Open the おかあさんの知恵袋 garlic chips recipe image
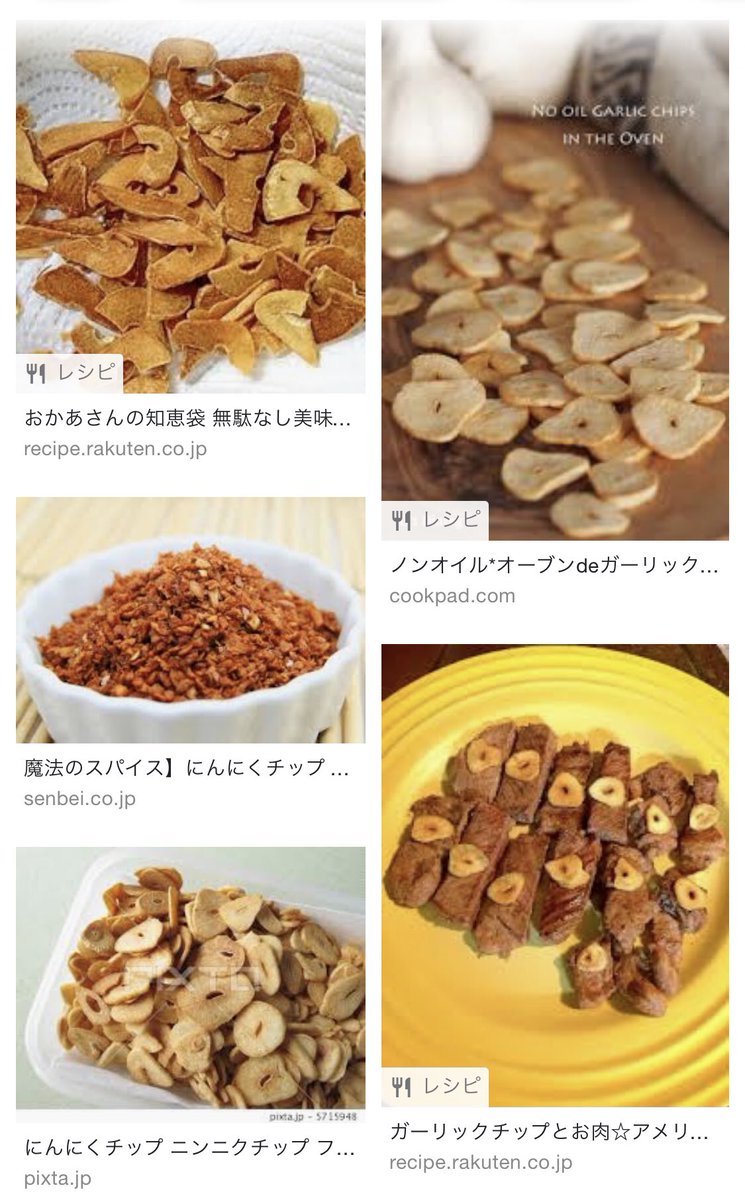The width and height of the screenshot is (745, 1200). (190, 207)
